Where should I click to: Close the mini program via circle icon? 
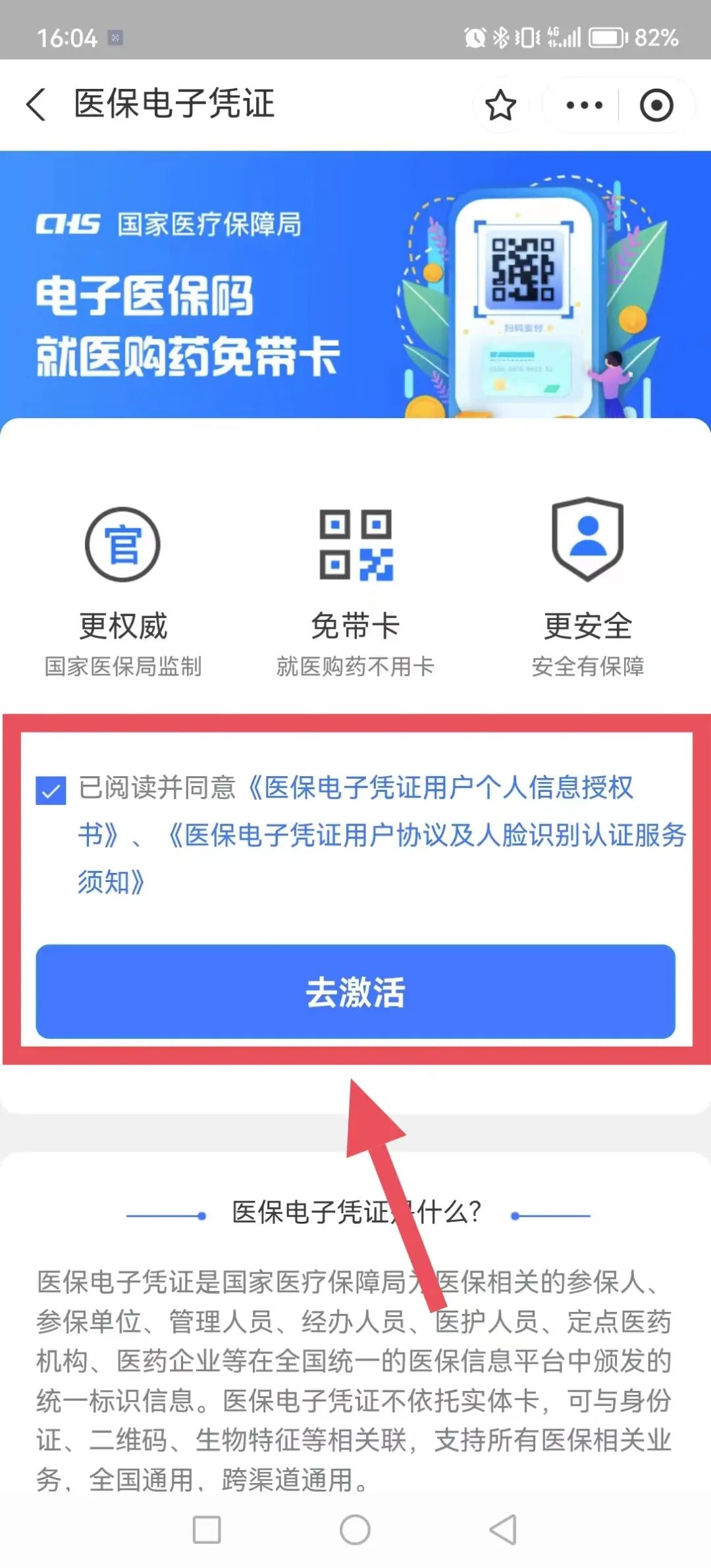[656, 105]
